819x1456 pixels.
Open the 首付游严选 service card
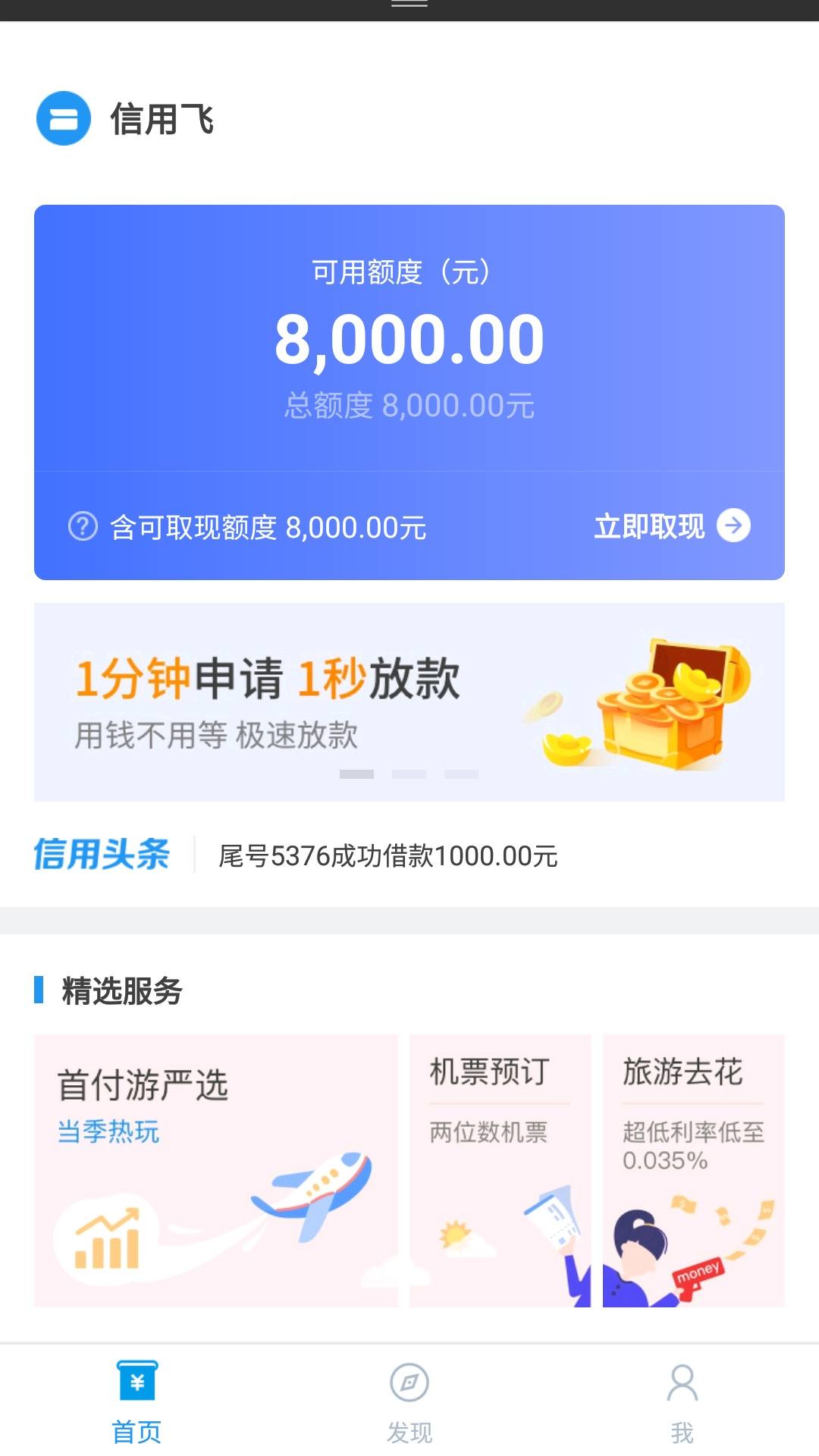point(216,1160)
